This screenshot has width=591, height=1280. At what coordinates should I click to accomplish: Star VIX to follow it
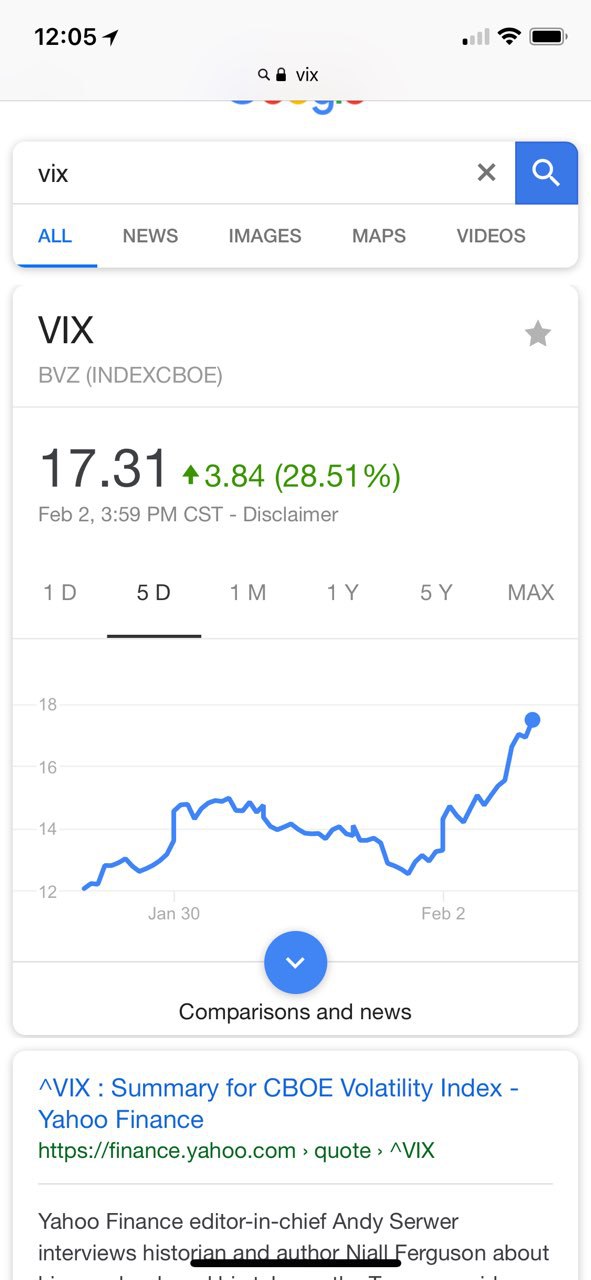(x=538, y=334)
